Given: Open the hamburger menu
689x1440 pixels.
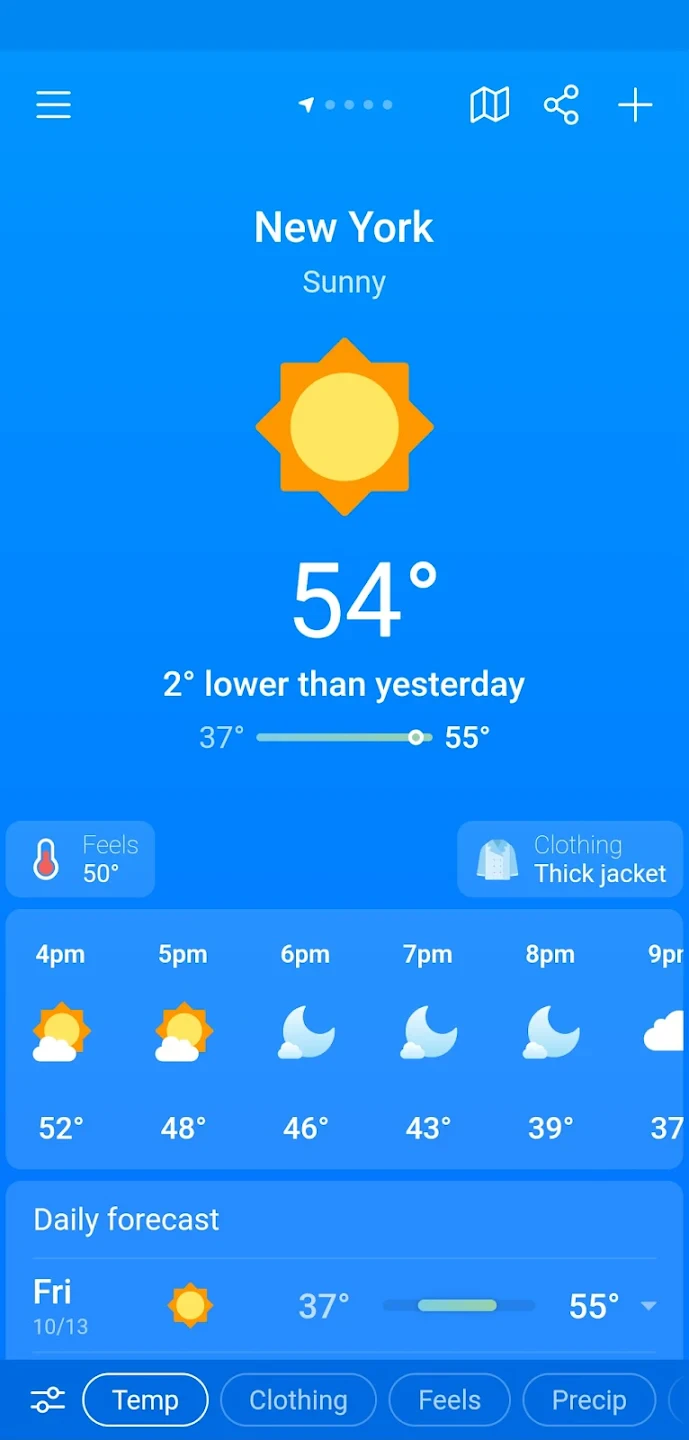Looking at the screenshot, I should click(54, 105).
